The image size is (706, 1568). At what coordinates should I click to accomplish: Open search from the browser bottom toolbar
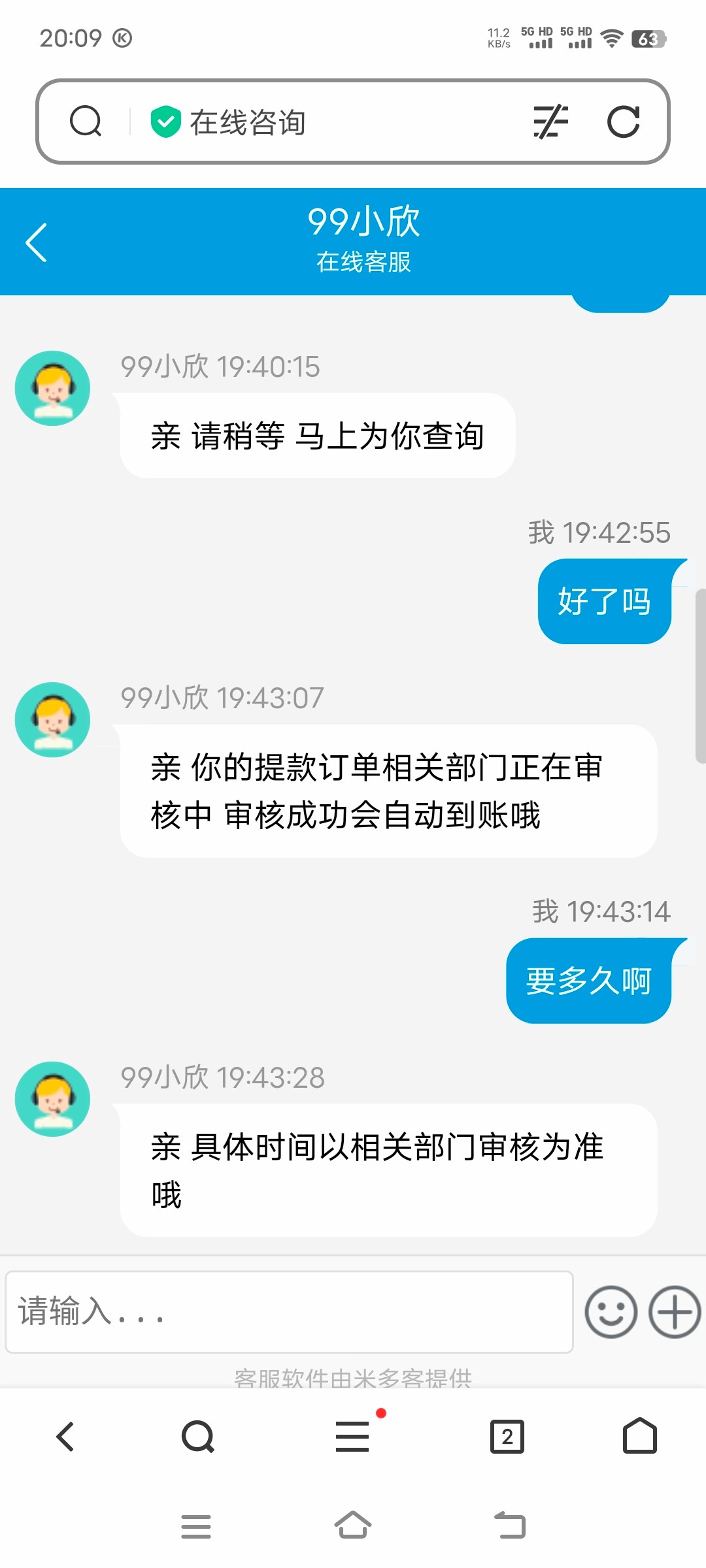click(197, 1437)
